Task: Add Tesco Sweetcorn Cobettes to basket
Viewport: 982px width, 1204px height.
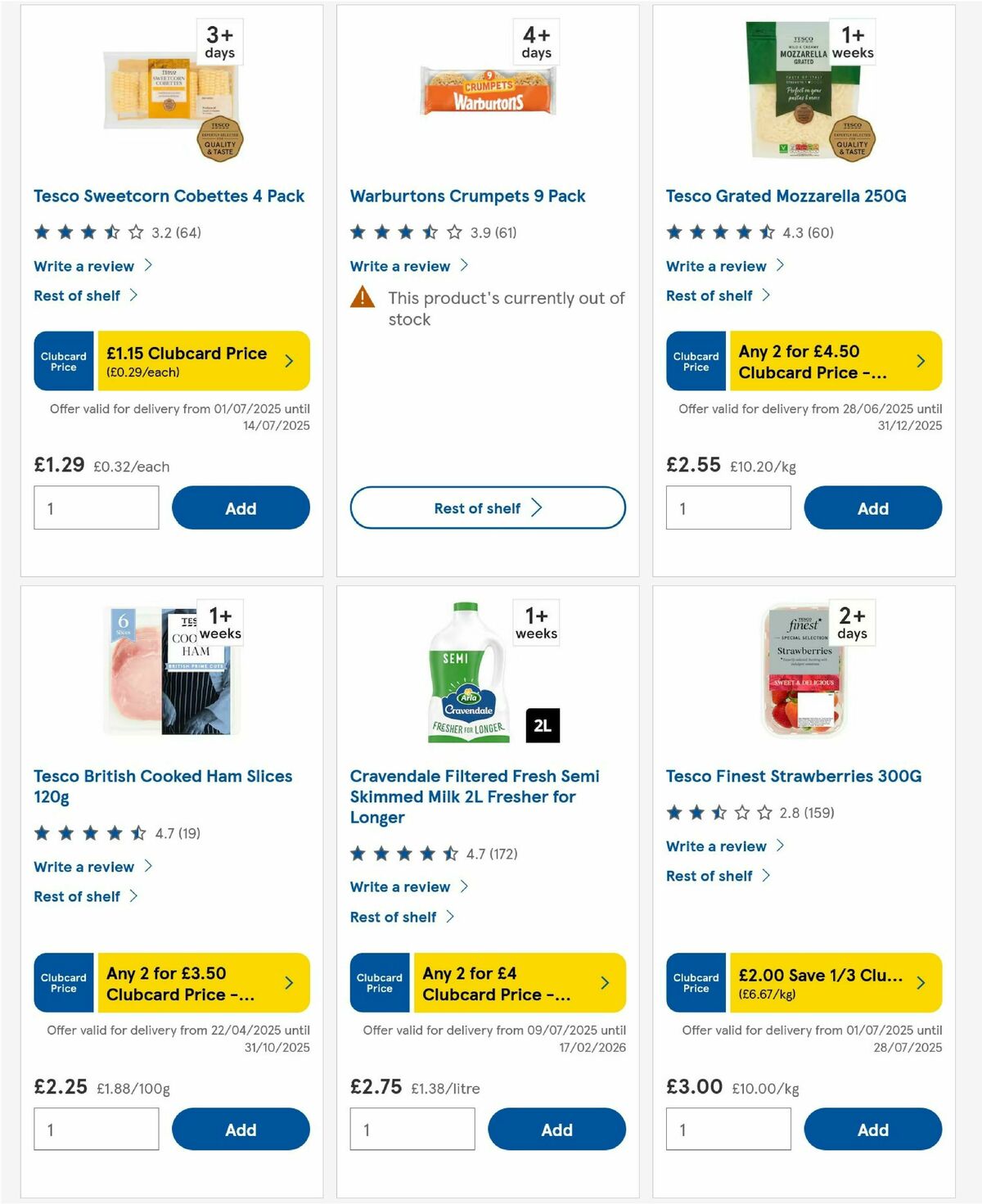Action: click(241, 507)
